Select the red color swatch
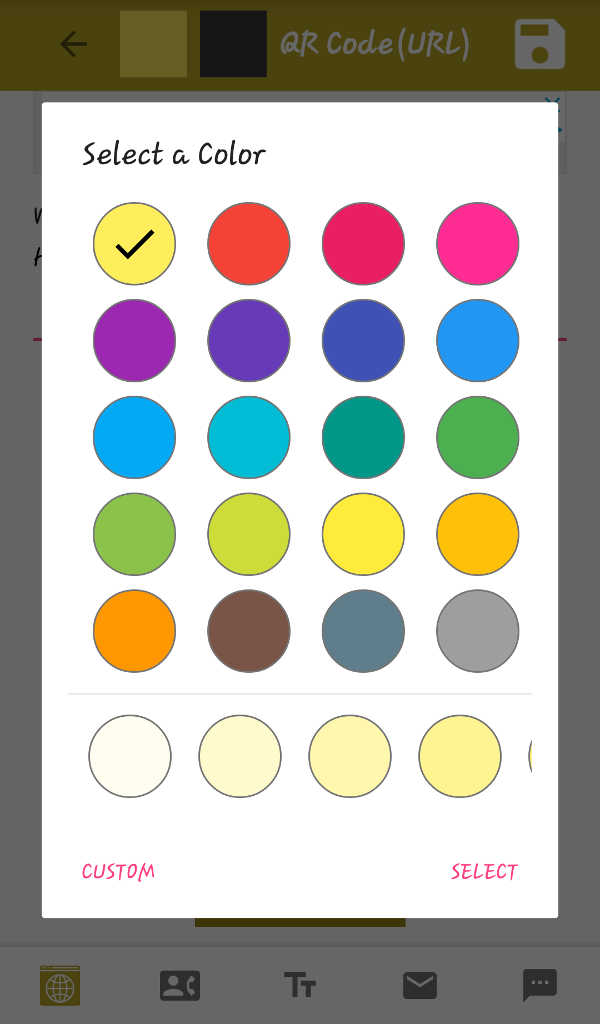 [x=249, y=243]
